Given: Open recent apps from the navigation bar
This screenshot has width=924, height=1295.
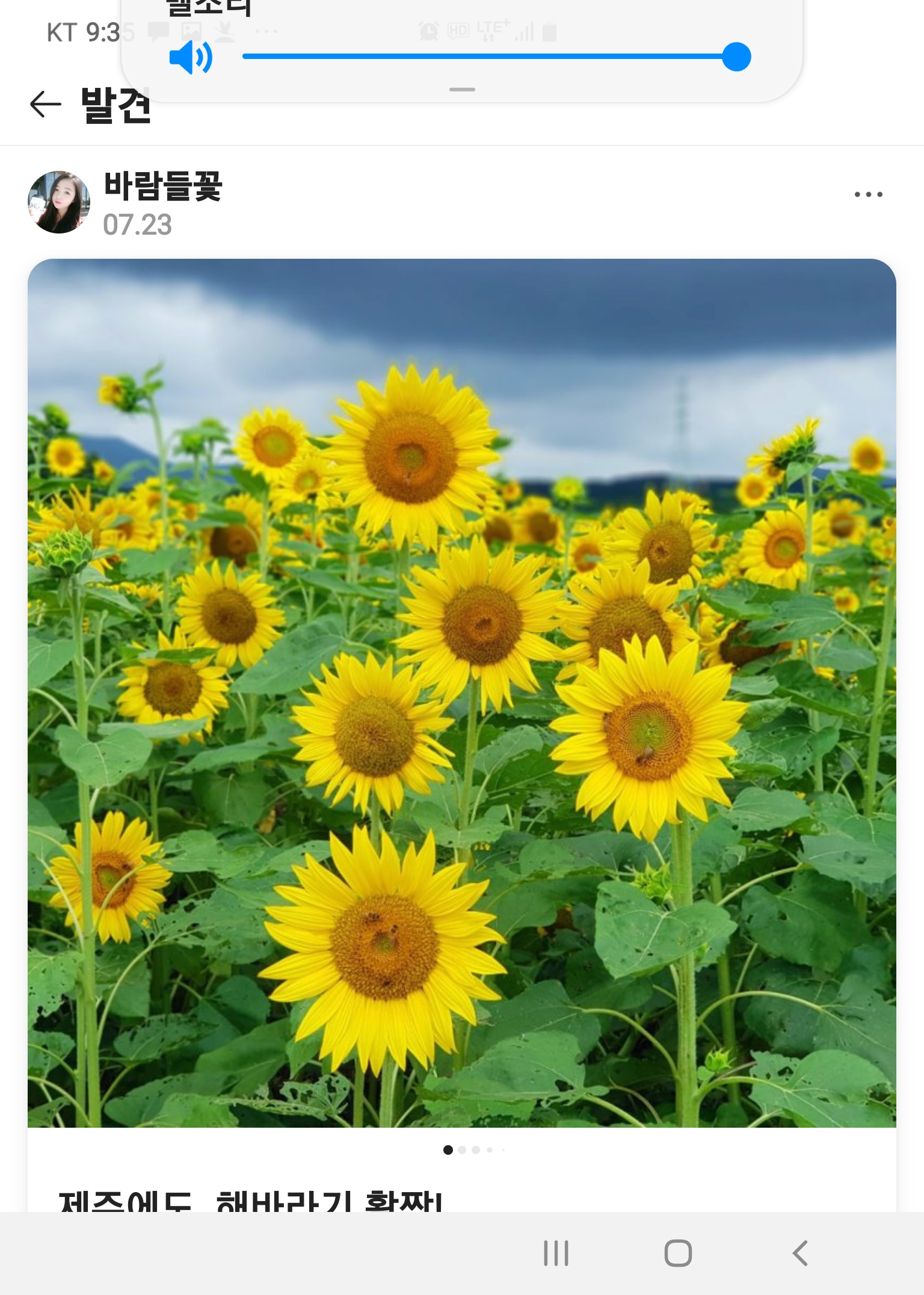Looking at the screenshot, I should coord(556,1253).
